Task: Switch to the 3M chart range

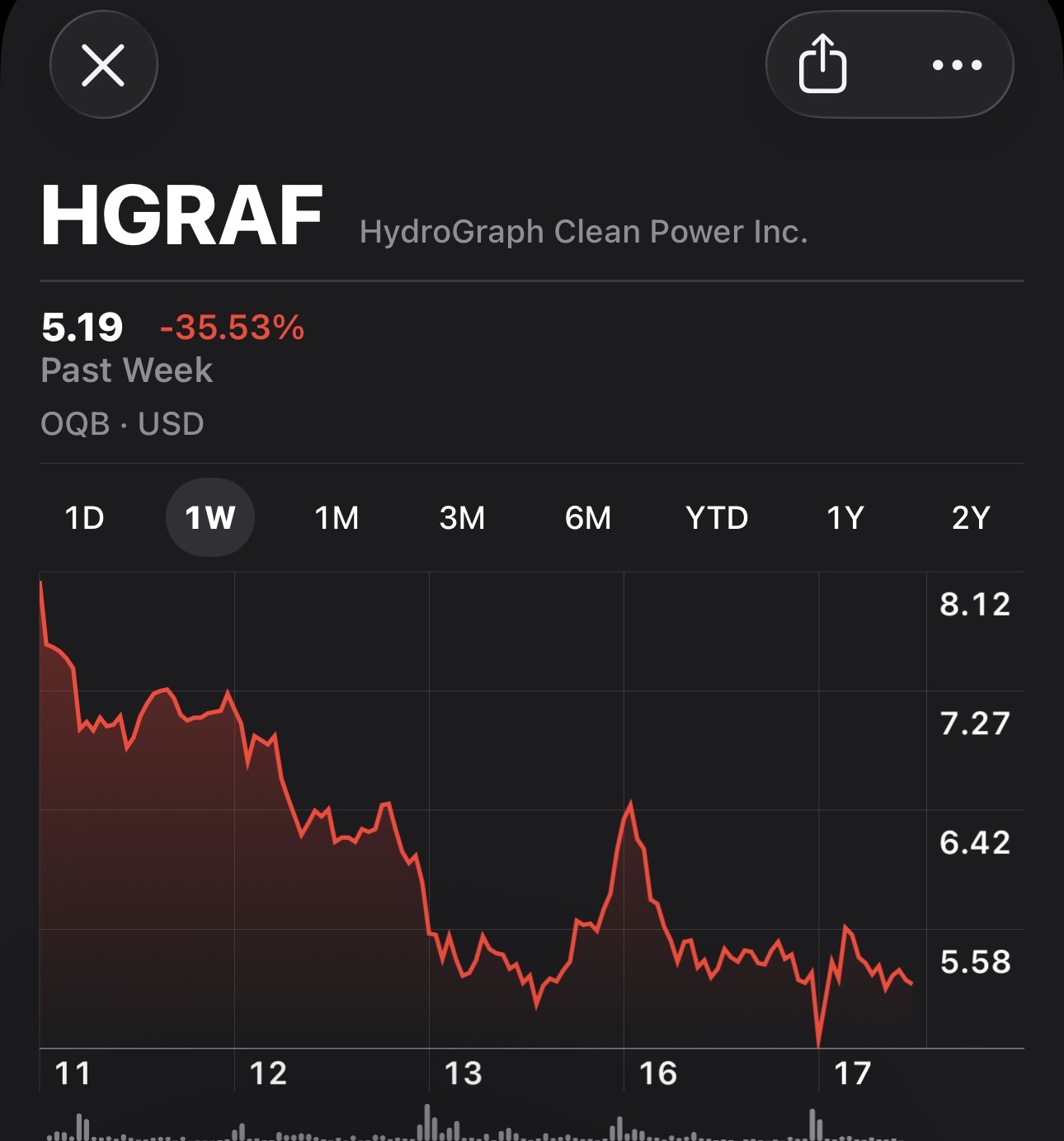Action: [462, 518]
